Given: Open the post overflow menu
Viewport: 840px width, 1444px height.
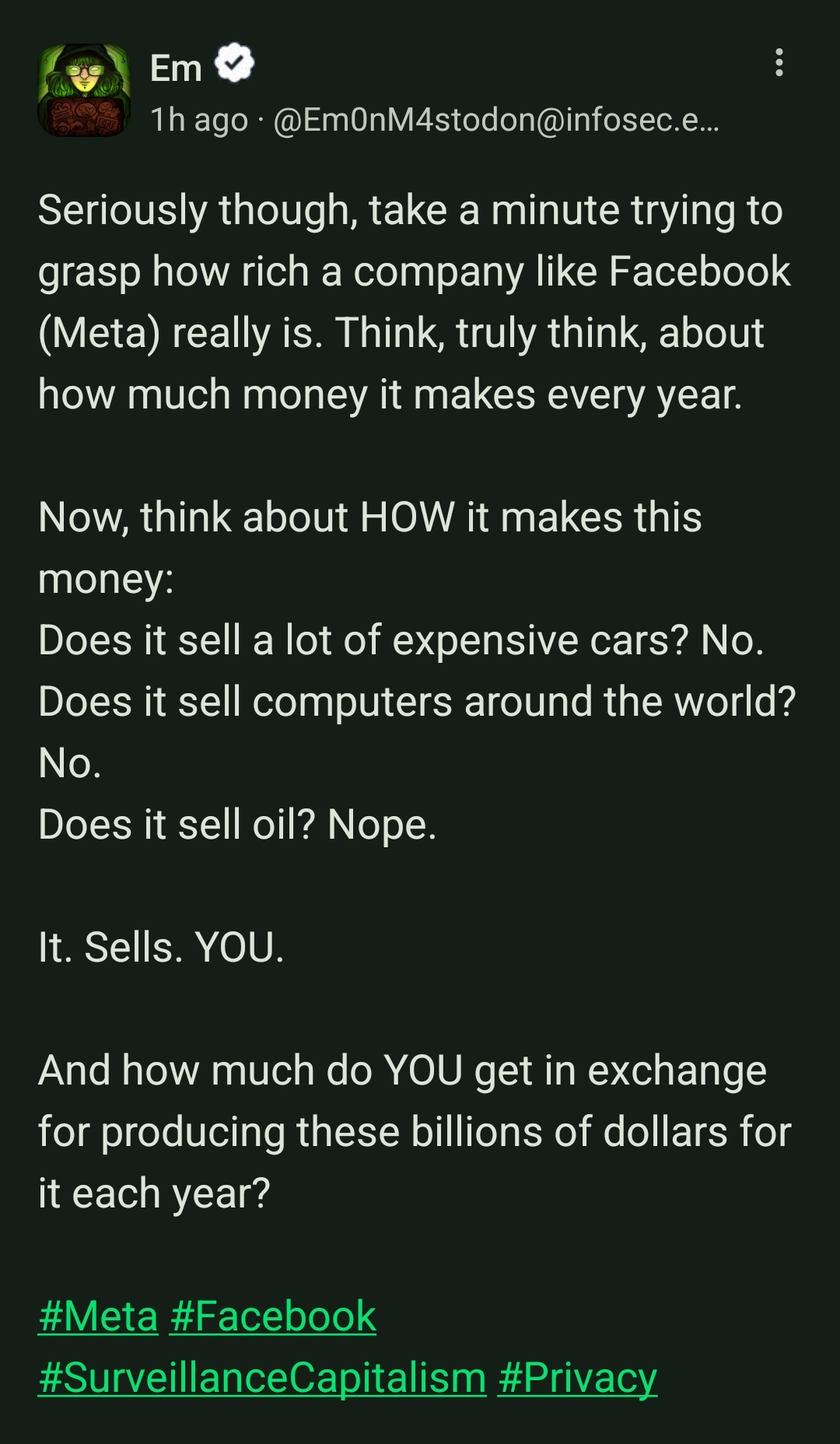Looking at the screenshot, I should (779, 62).
